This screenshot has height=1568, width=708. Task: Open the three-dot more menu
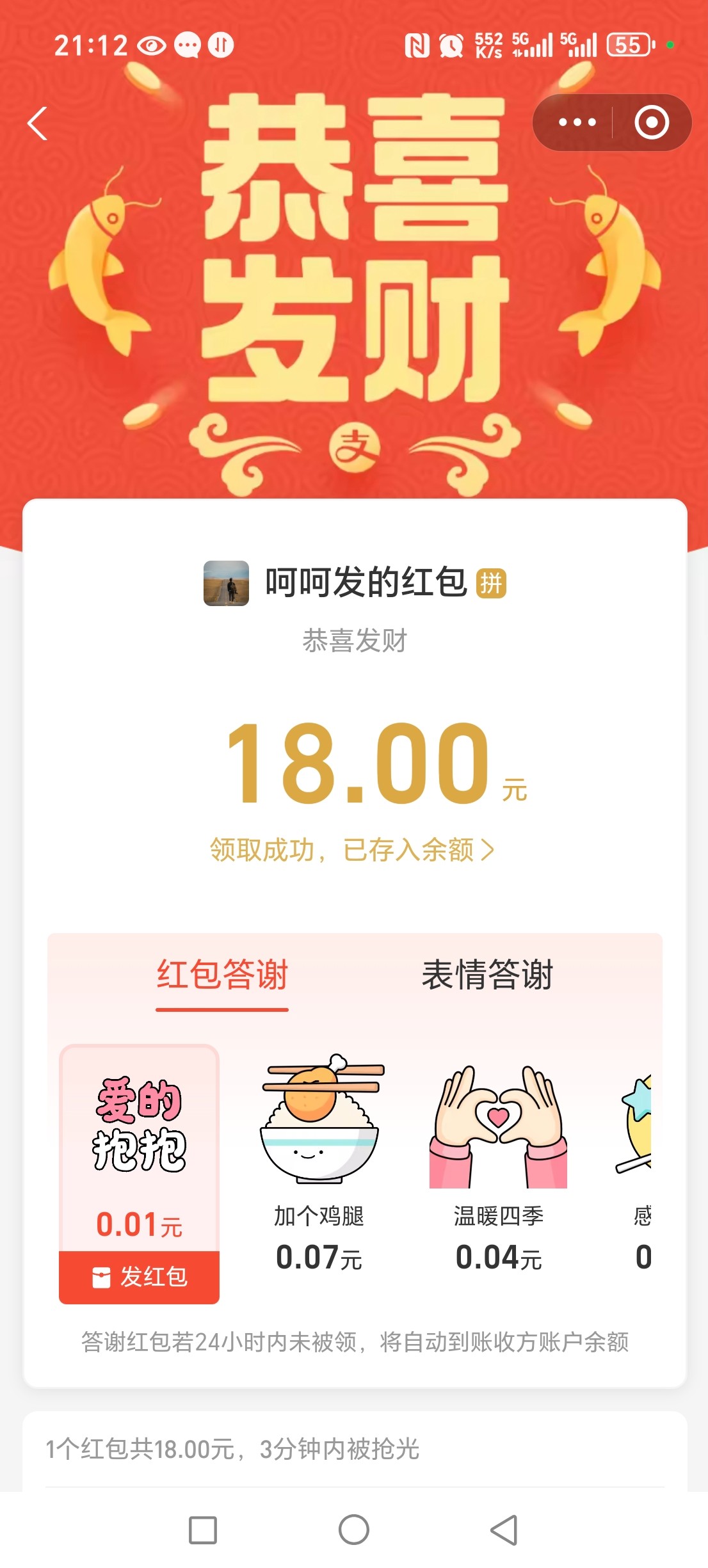tap(577, 122)
